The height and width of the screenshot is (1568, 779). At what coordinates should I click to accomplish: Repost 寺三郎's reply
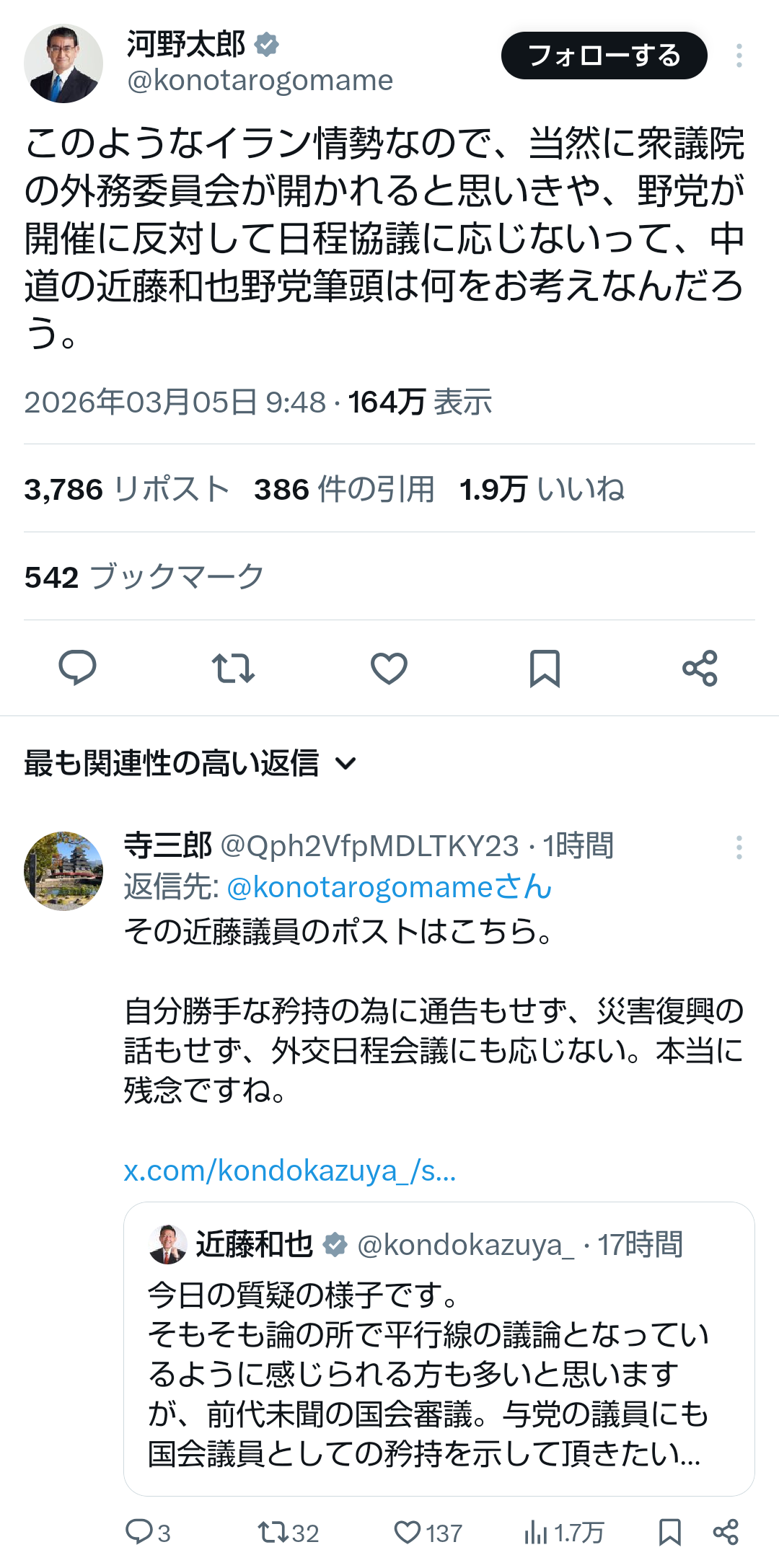(x=273, y=1532)
